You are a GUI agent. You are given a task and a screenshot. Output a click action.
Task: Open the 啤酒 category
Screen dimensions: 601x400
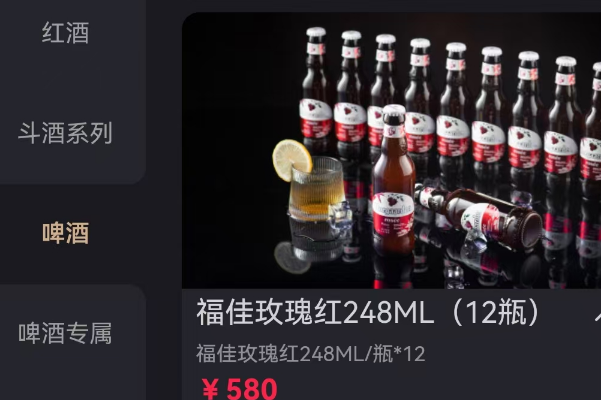click(66, 233)
